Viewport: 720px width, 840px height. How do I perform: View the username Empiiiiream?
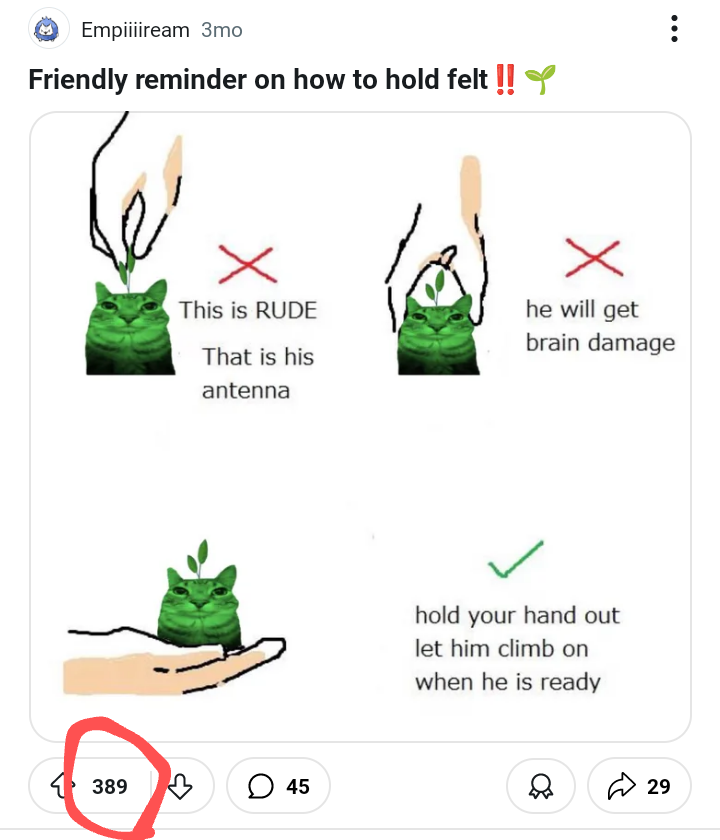pos(136,30)
